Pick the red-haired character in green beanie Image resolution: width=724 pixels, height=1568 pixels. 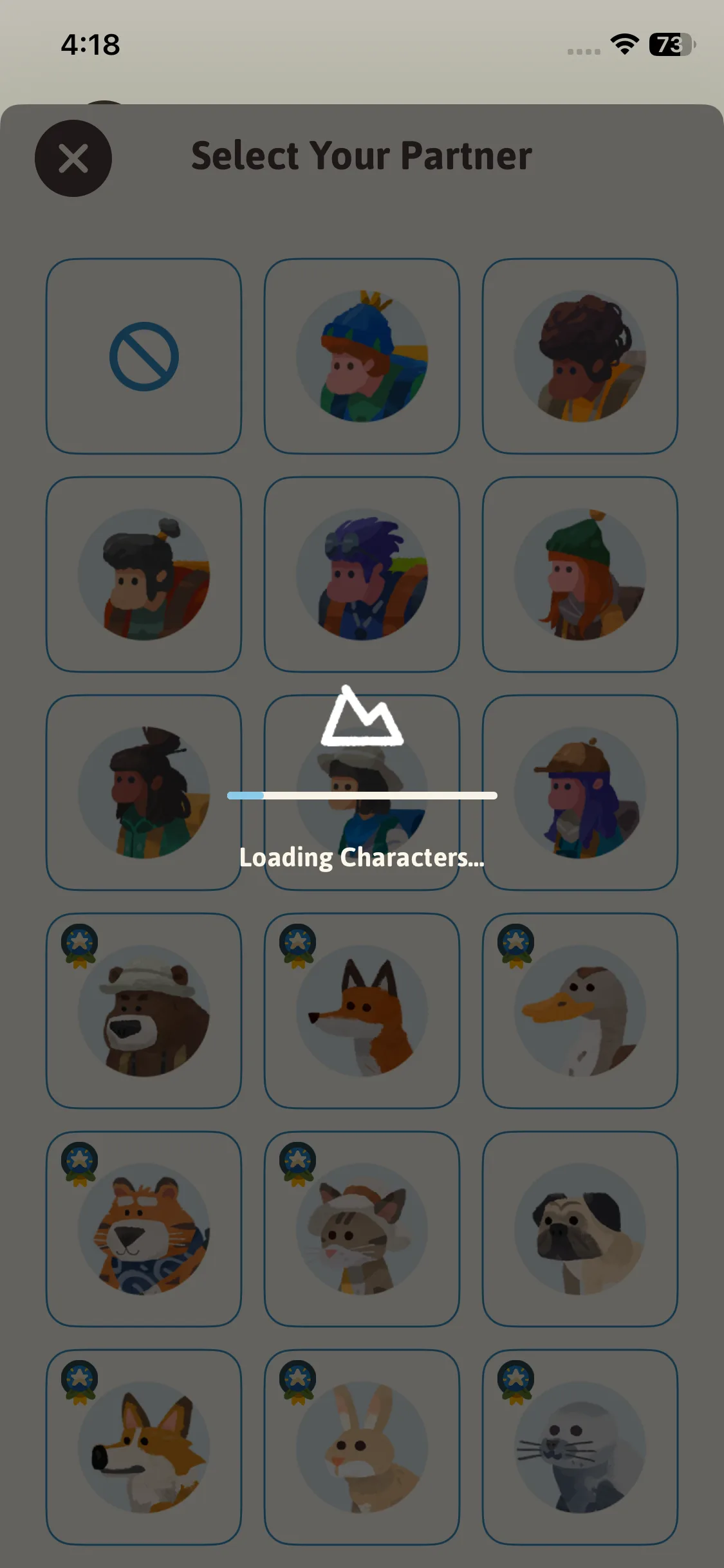579,574
